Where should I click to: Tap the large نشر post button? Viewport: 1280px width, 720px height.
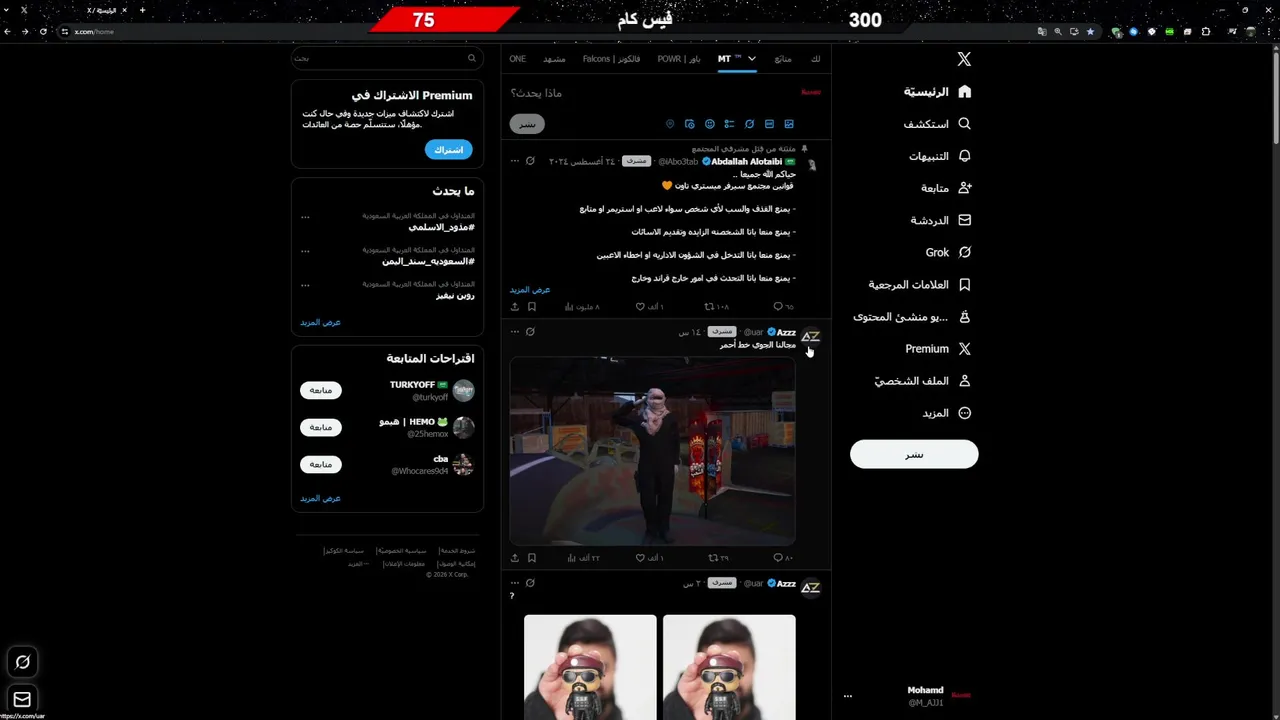tap(914, 454)
